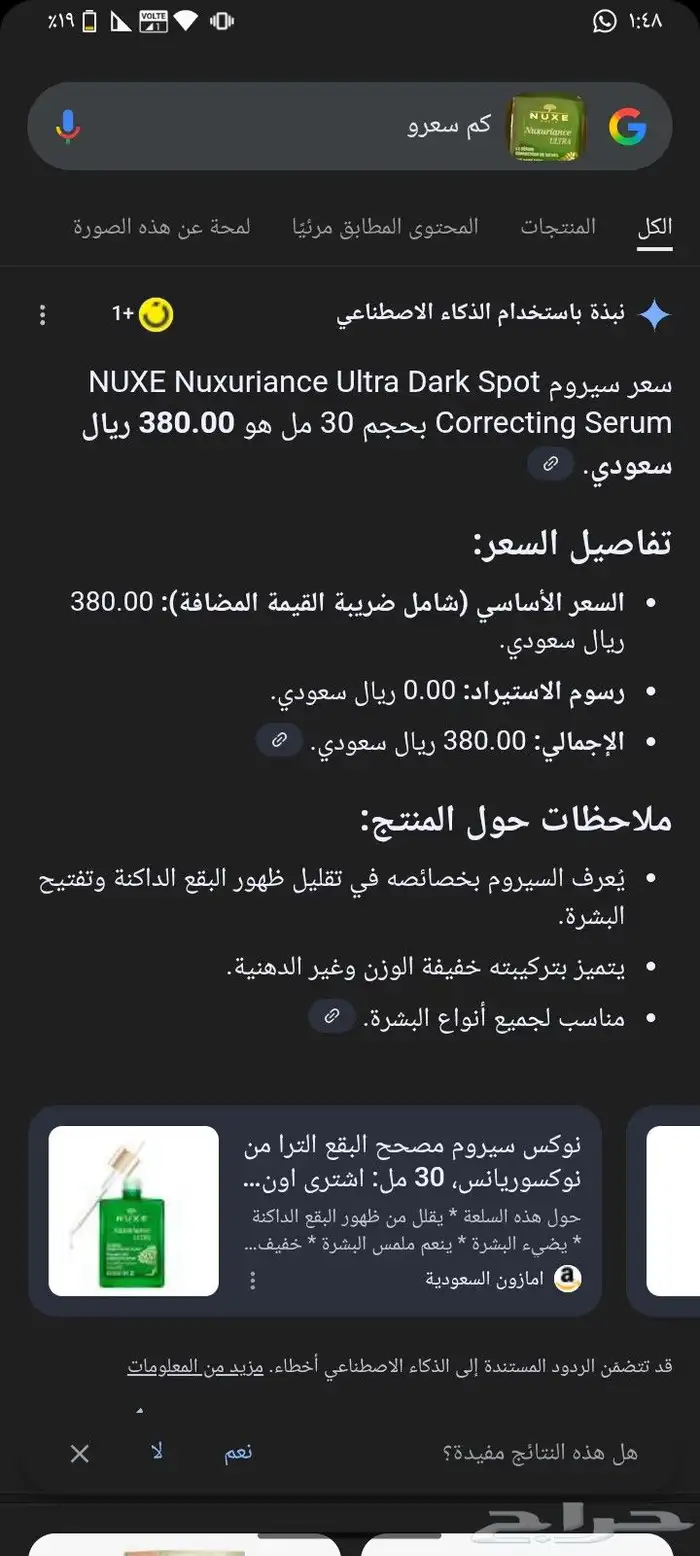Open the AI overview overflow menu
This screenshot has height=1556, width=700.
click(42, 315)
